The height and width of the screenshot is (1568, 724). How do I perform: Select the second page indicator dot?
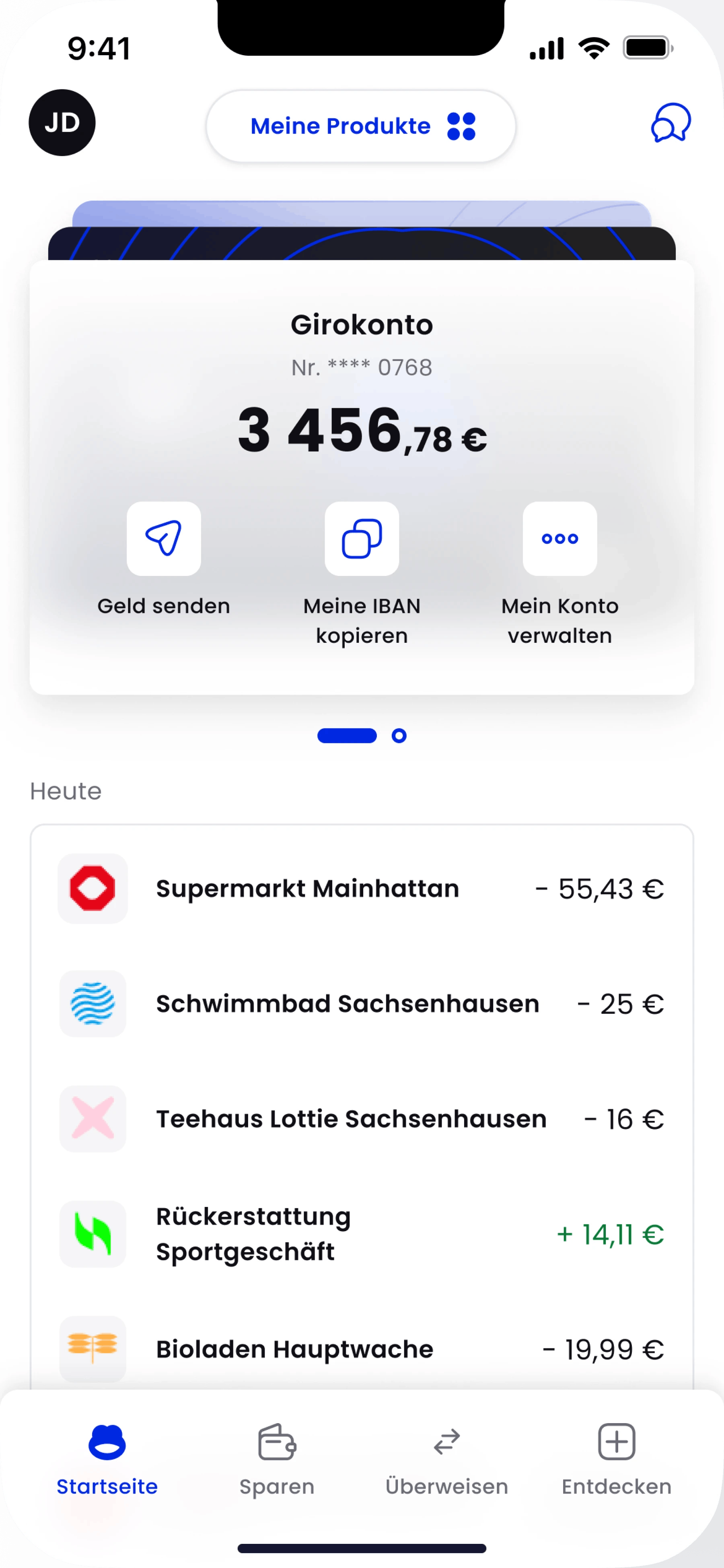(399, 736)
